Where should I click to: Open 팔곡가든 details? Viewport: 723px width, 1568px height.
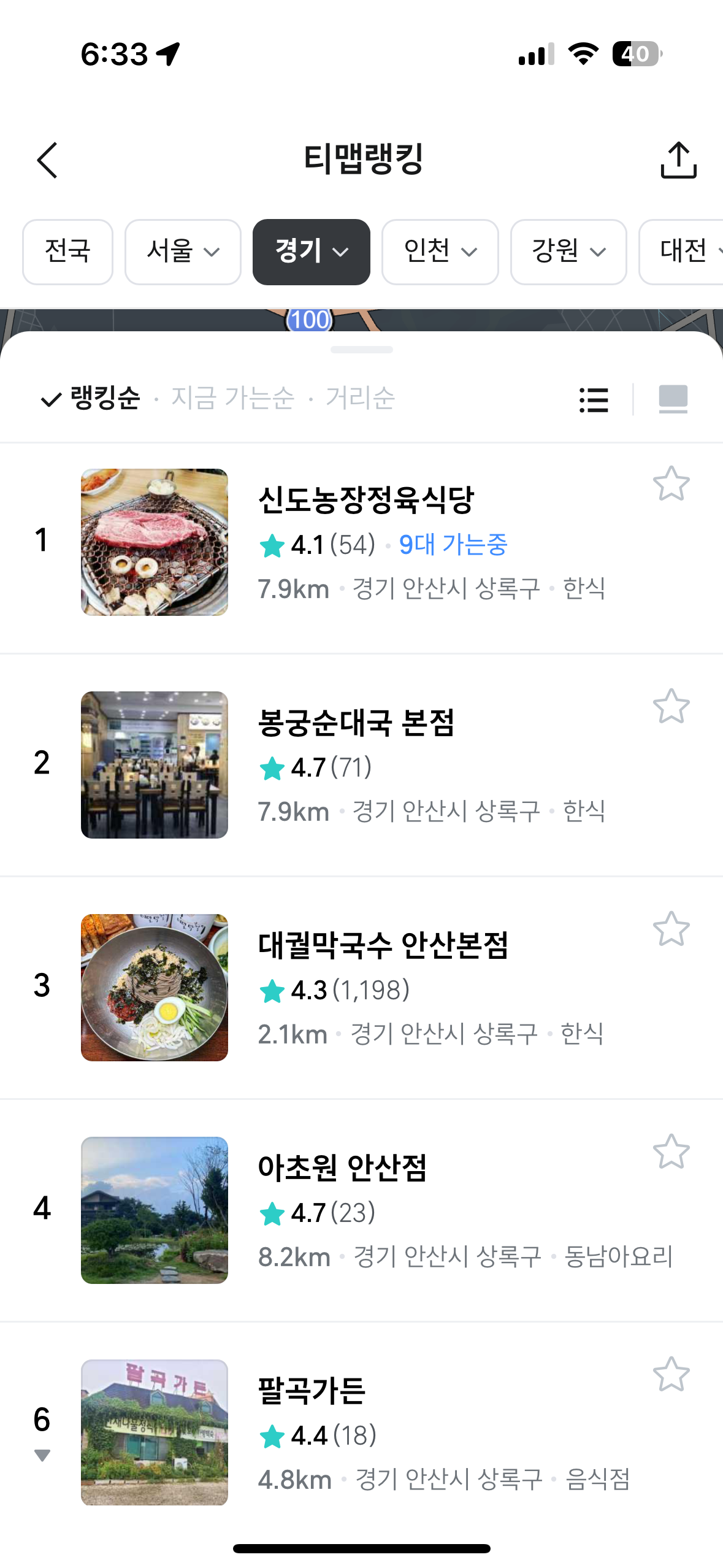pos(312,1391)
